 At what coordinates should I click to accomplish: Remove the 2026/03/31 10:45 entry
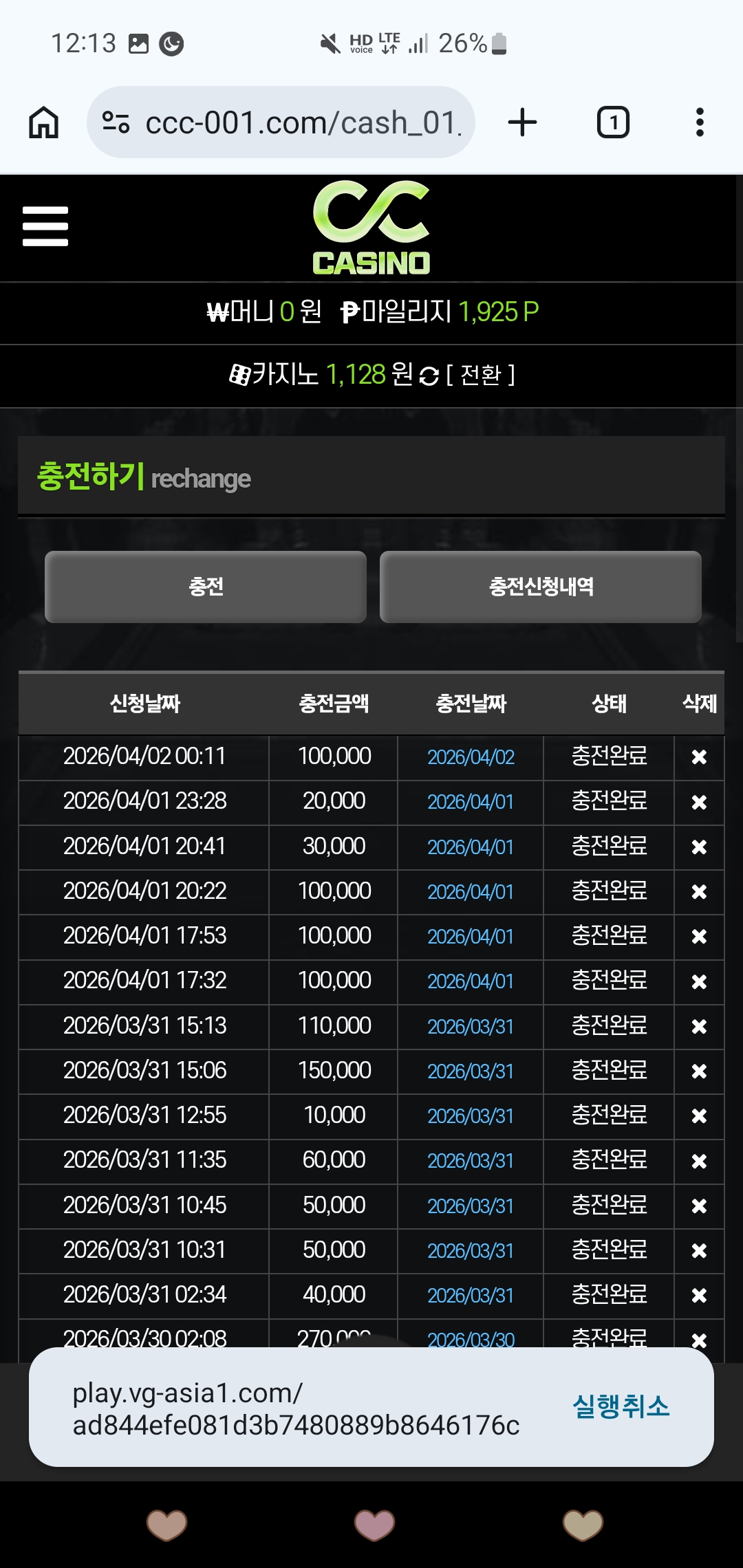tap(699, 1206)
